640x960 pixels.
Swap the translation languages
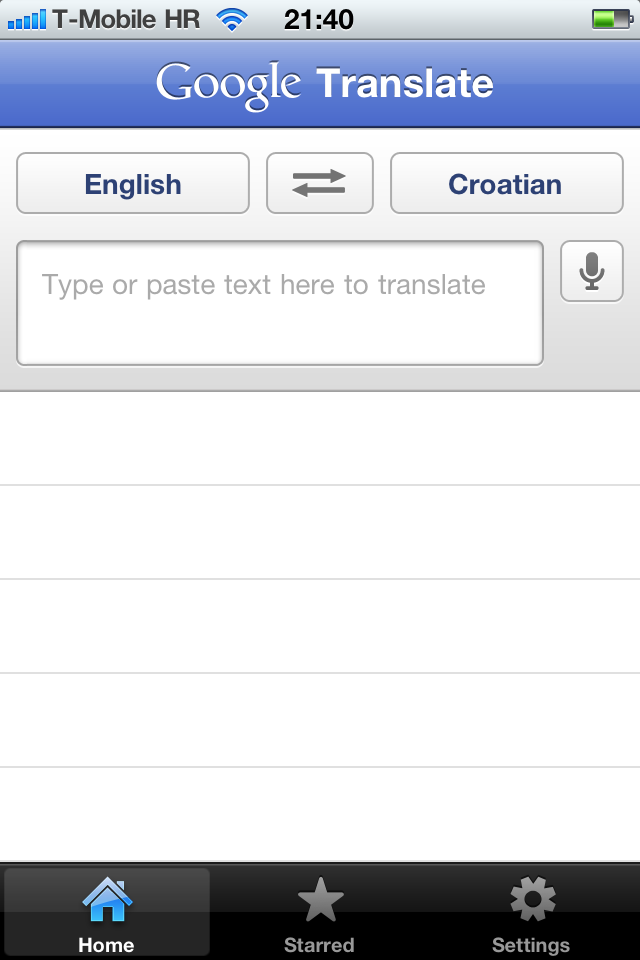click(319, 183)
